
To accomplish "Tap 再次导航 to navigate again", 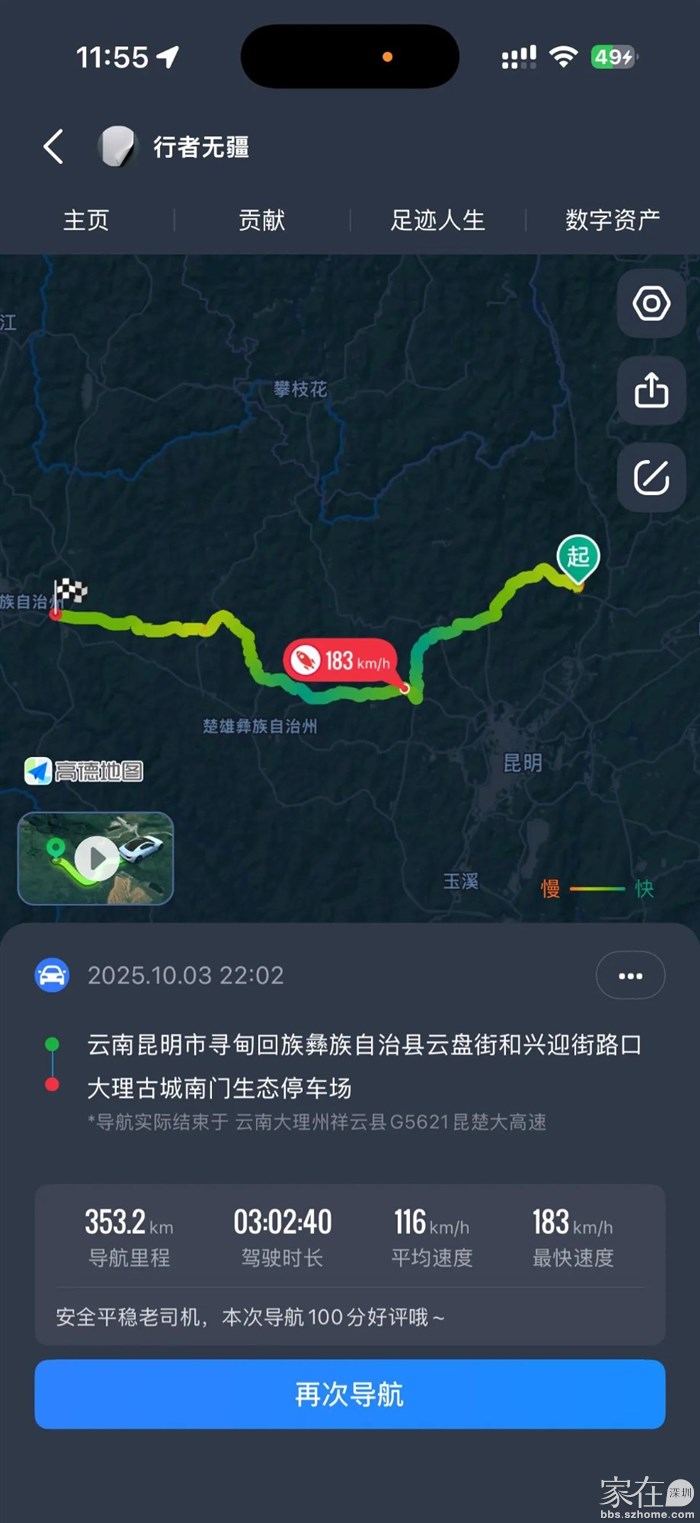I will pyautogui.click(x=350, y=1394).
